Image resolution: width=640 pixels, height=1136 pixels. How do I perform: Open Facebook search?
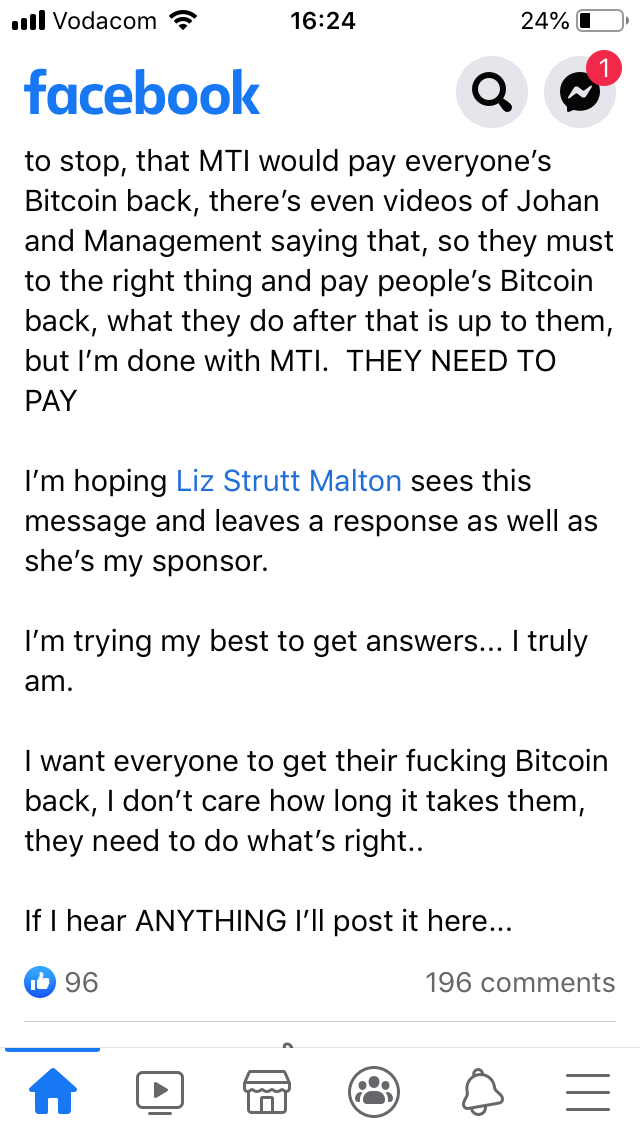(491, 93)
